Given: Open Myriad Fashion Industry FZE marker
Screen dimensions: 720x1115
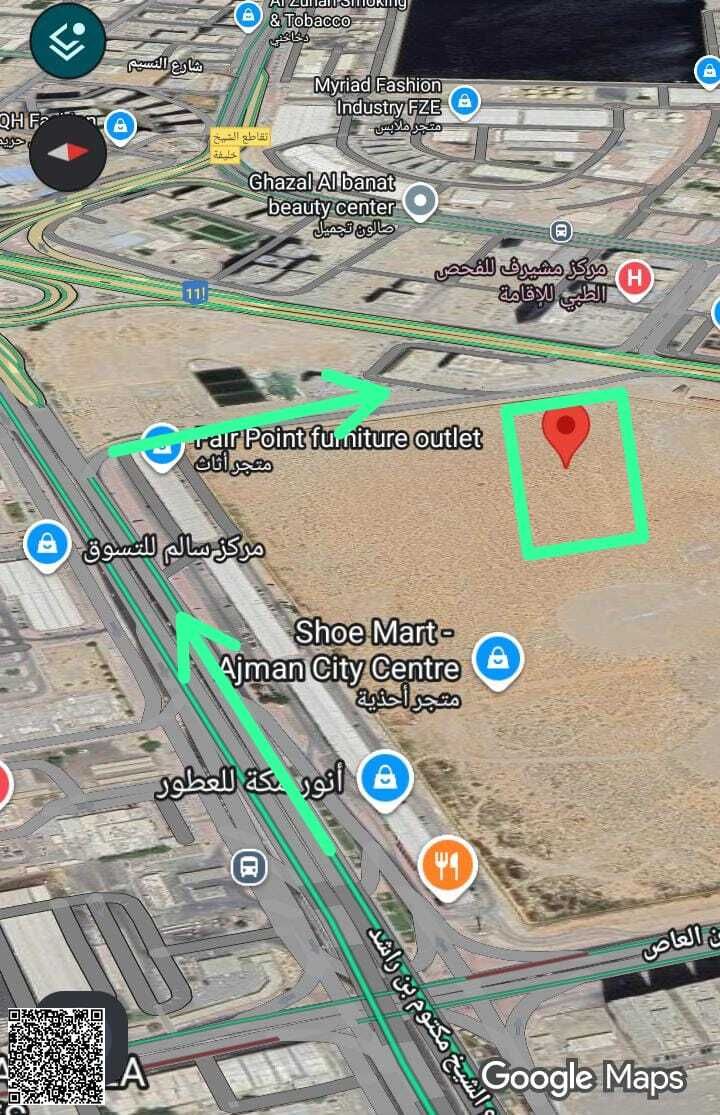Looking at the screenshot, I should 463,100.
